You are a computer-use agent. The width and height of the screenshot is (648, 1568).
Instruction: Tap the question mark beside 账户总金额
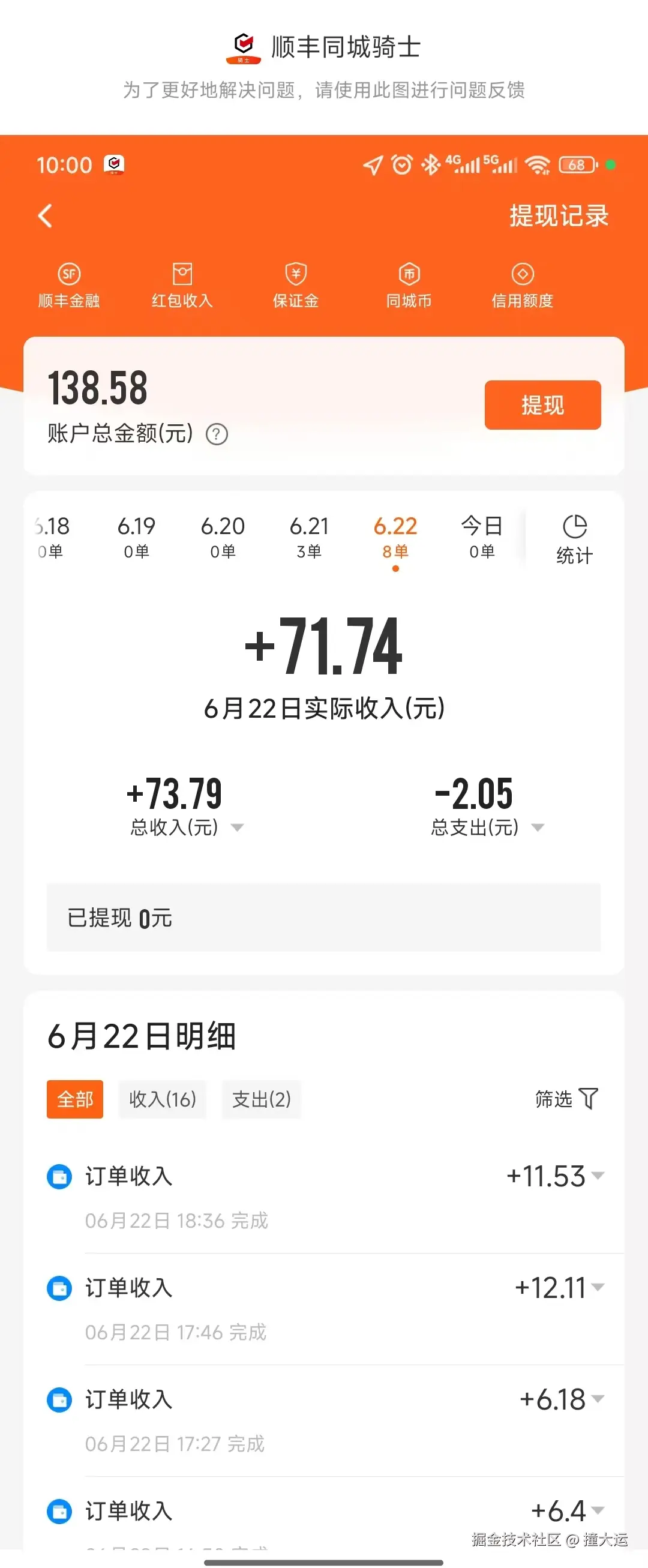coord(217,434)
